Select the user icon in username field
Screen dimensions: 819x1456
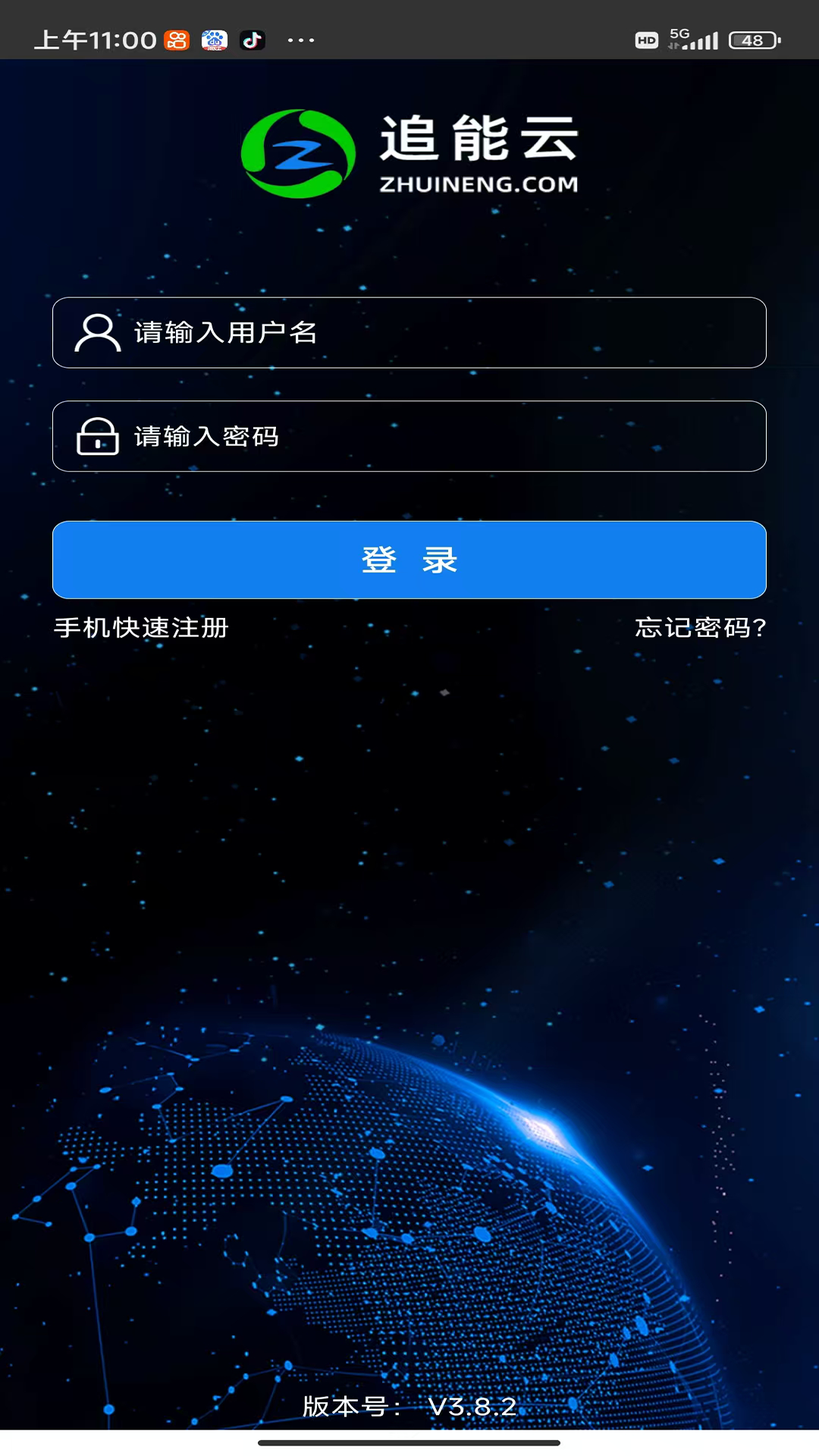[x=97, y=331]
